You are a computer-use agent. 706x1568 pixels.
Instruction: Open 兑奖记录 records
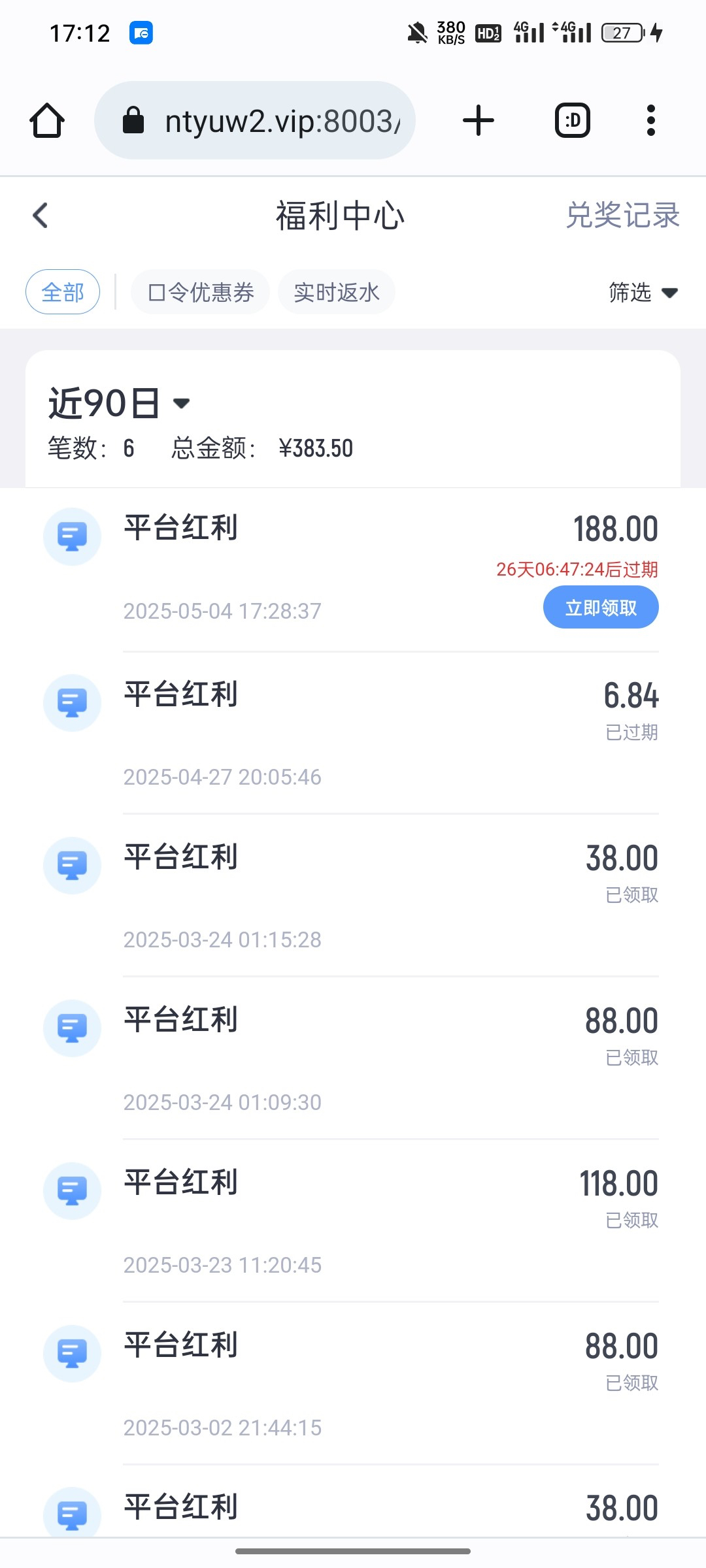(x=622, y=215)
